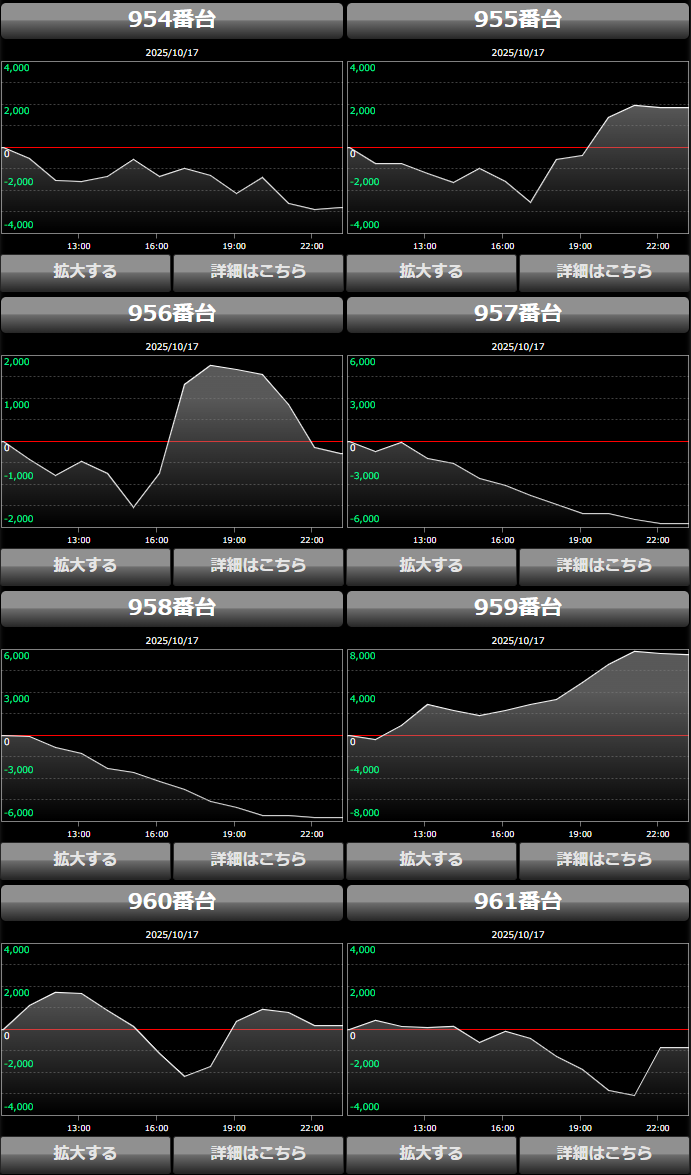Image resolution: width=691 pixels, height=1175 pixels.
Task: View details for 959番台
Action: pyautogui.click(x=604, y=859)
